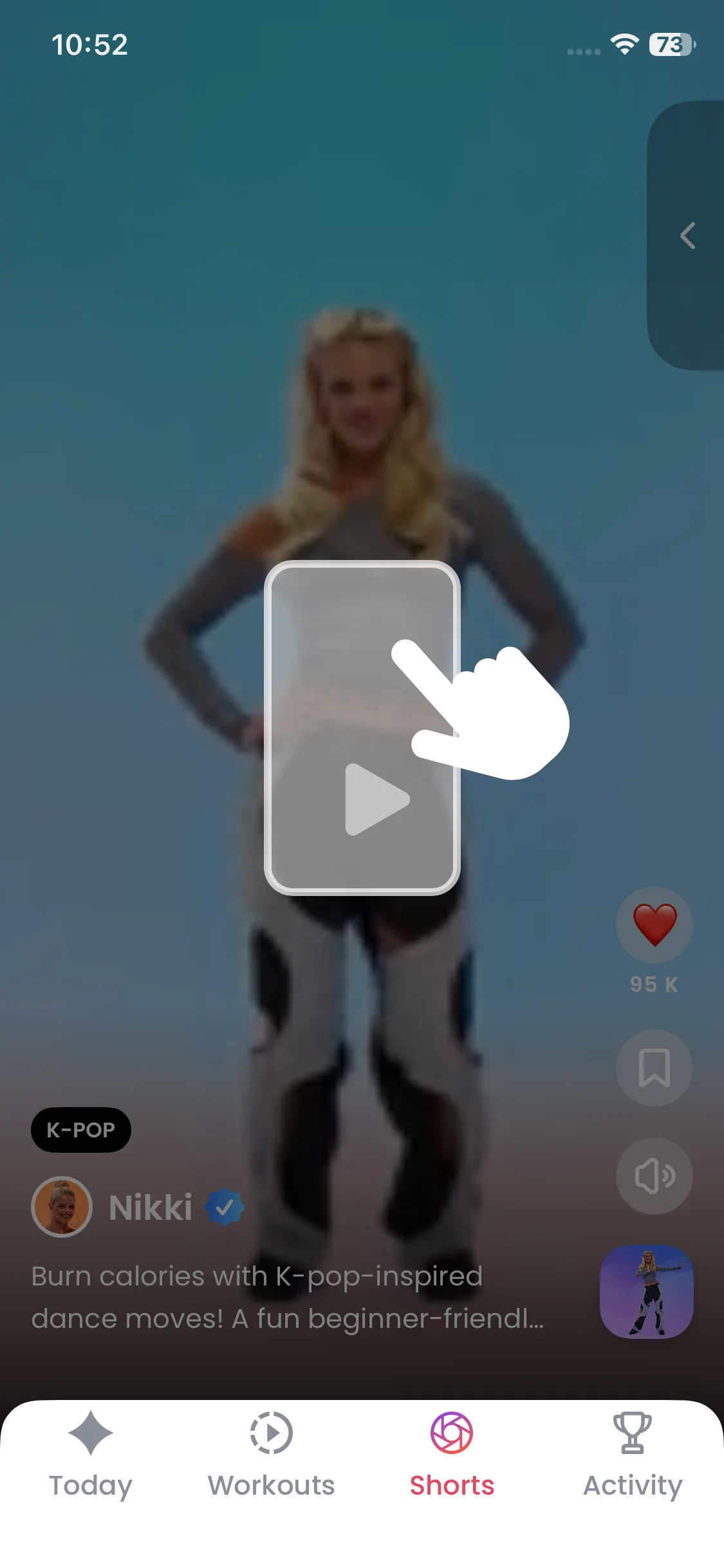Bookmark this K-pop short
Screen dimensions: 724x1568
point(654,1067)
